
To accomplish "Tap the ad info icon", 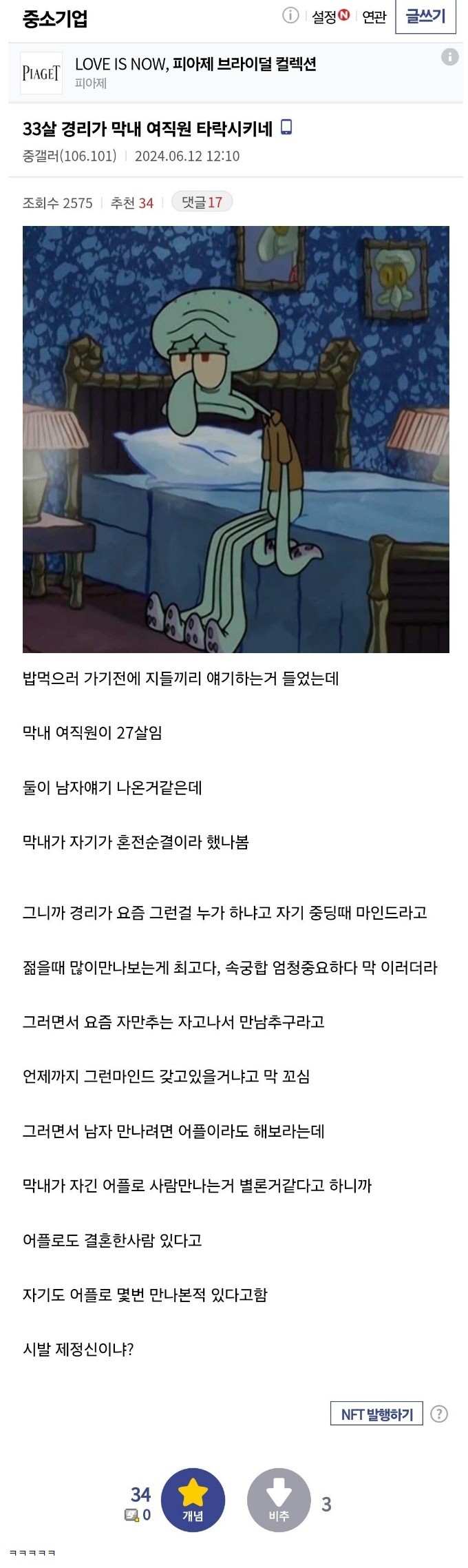I will [x=449, y=57].
